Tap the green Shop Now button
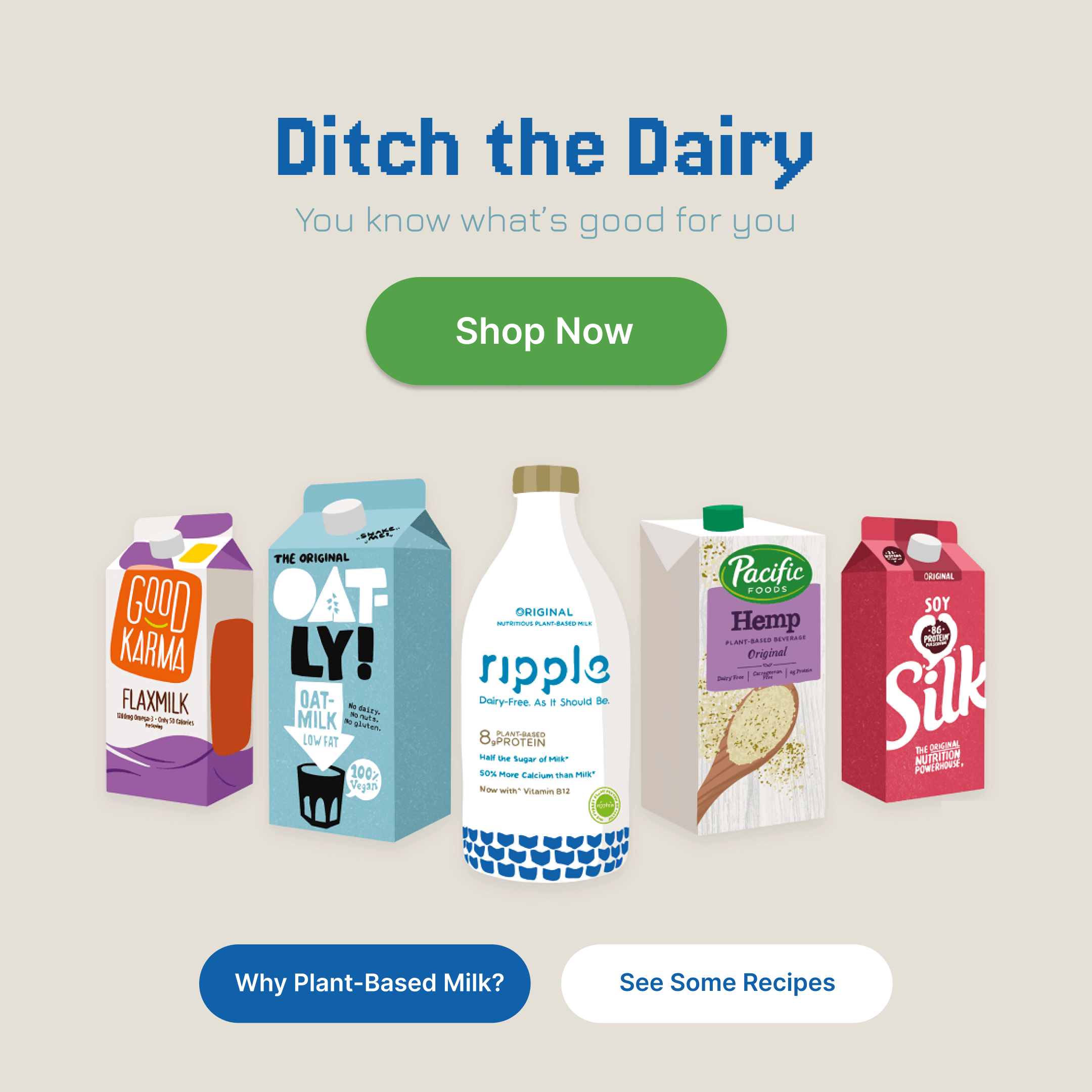 (x=546, y=331)
